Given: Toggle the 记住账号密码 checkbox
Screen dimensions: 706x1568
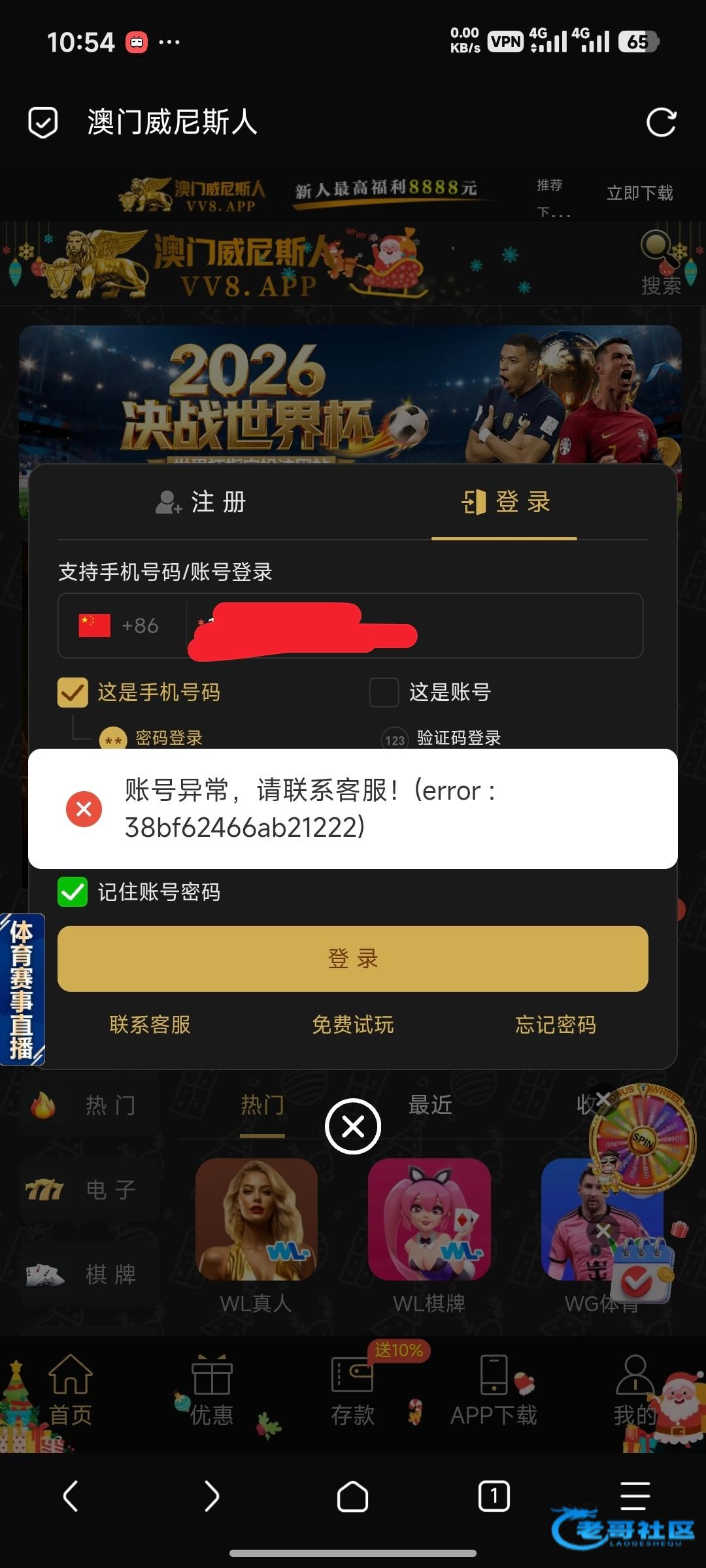Looking at the screenshot, I should pos(73,892).
